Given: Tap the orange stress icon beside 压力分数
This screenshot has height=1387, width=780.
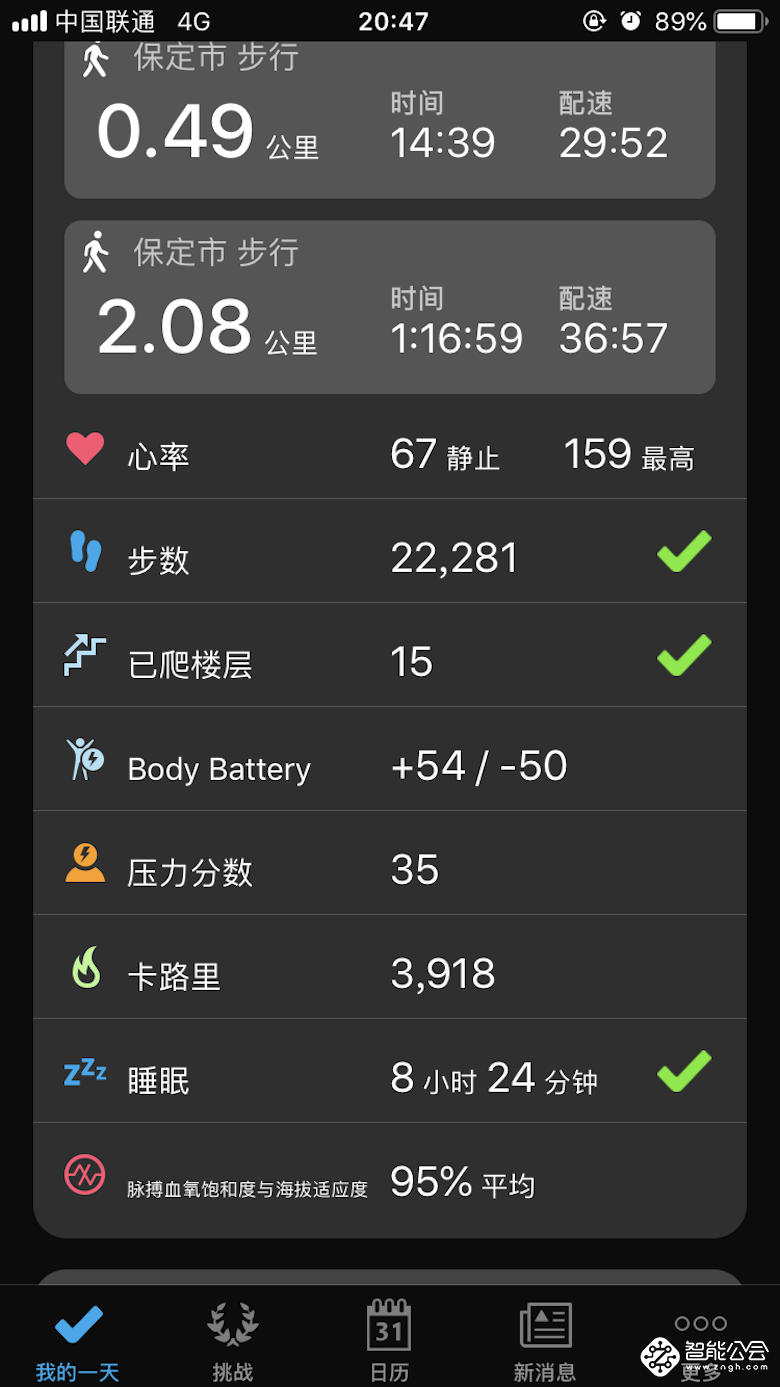Looking at the screenshot, I should coord(85,862).
